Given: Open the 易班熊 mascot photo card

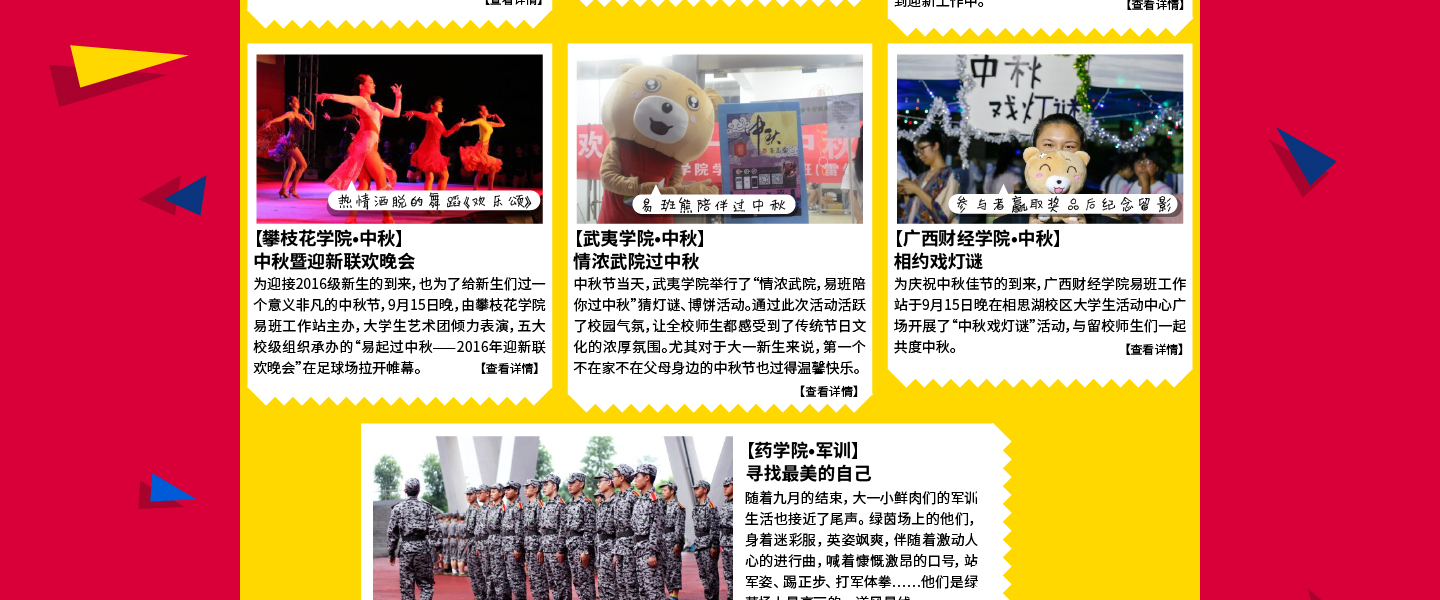Looking at the screenshot, I should coord(719,138).
